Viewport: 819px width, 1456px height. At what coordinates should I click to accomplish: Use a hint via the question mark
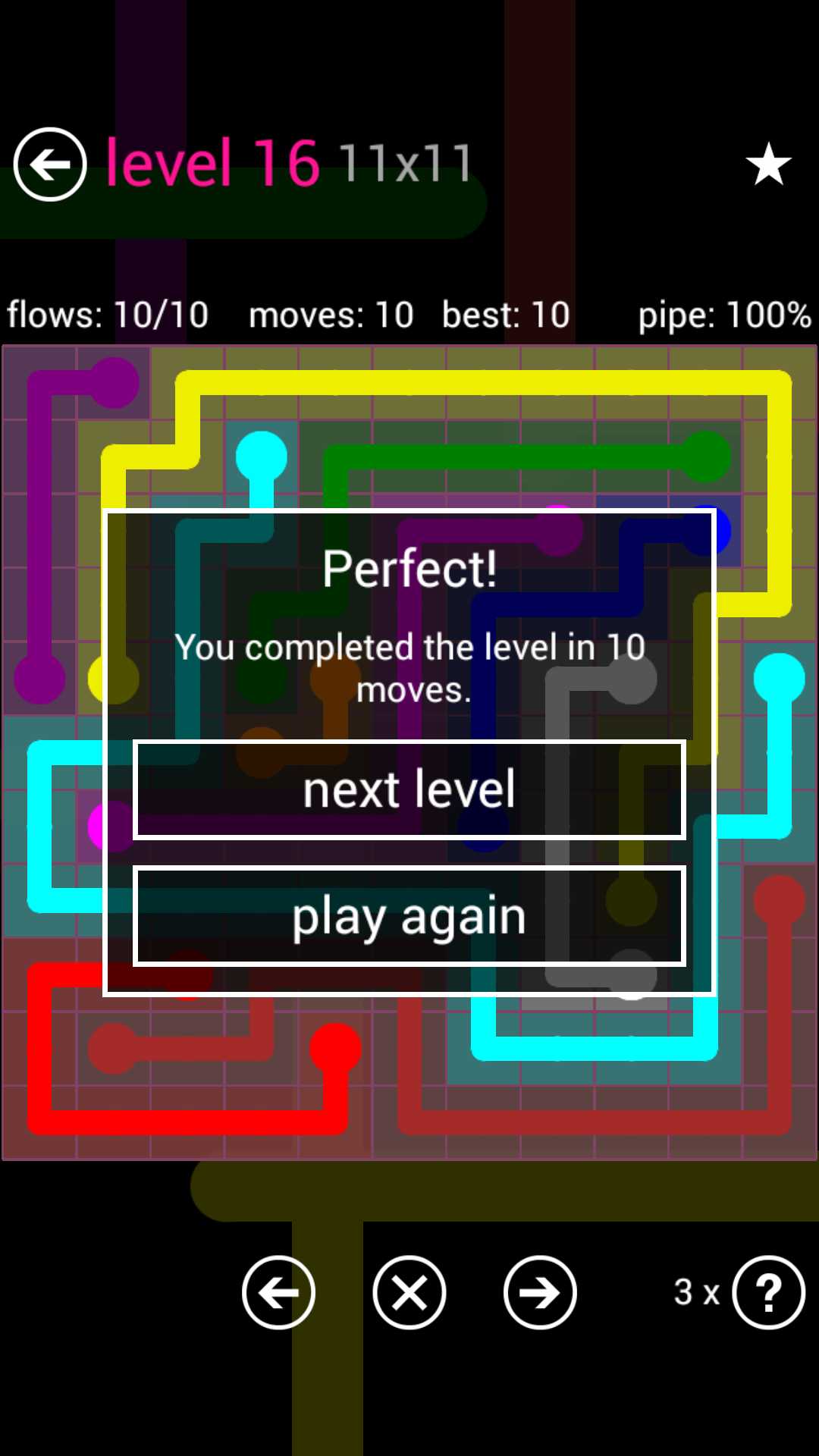coord(768,1293)
